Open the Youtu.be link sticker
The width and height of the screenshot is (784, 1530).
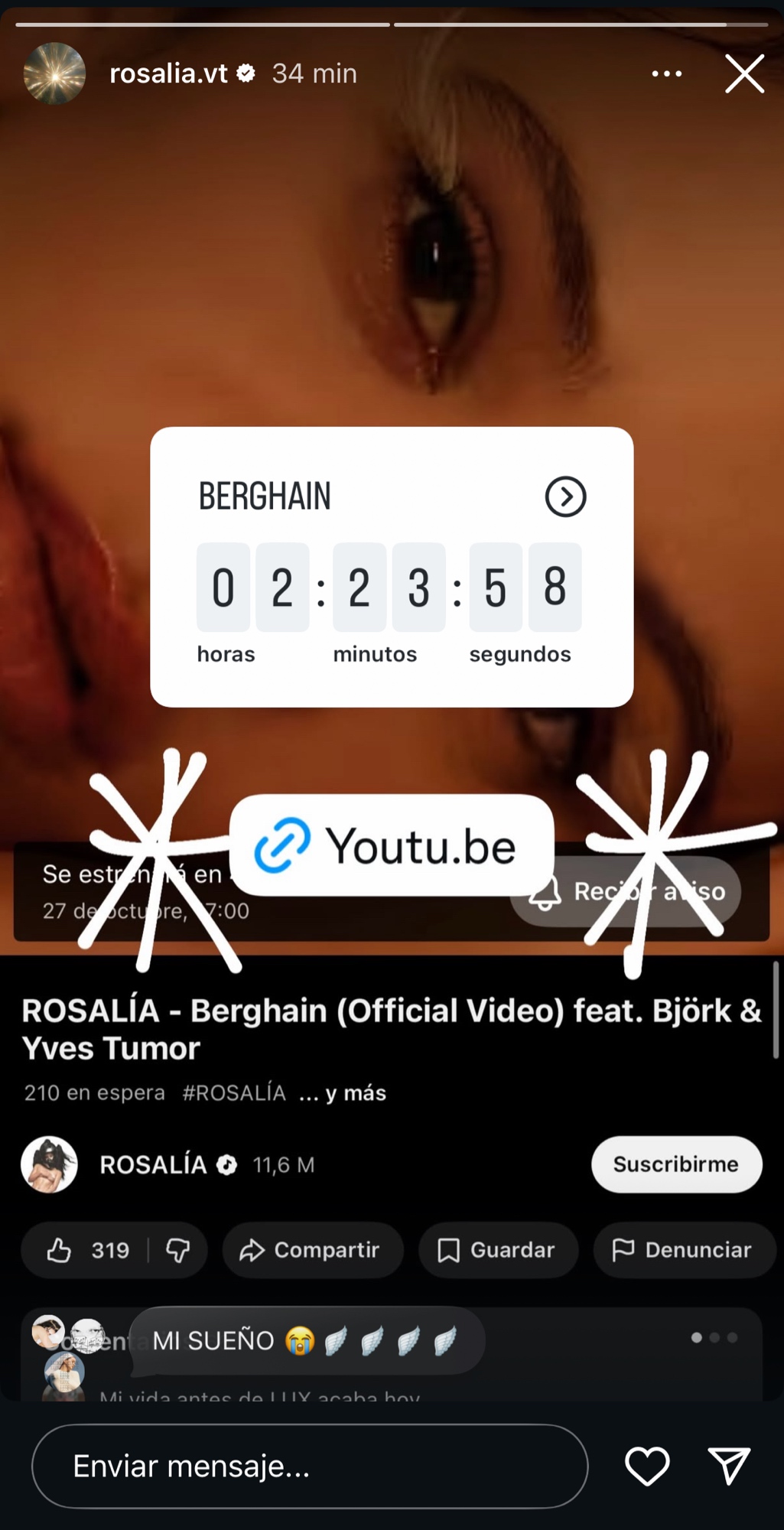coord(392,845)
